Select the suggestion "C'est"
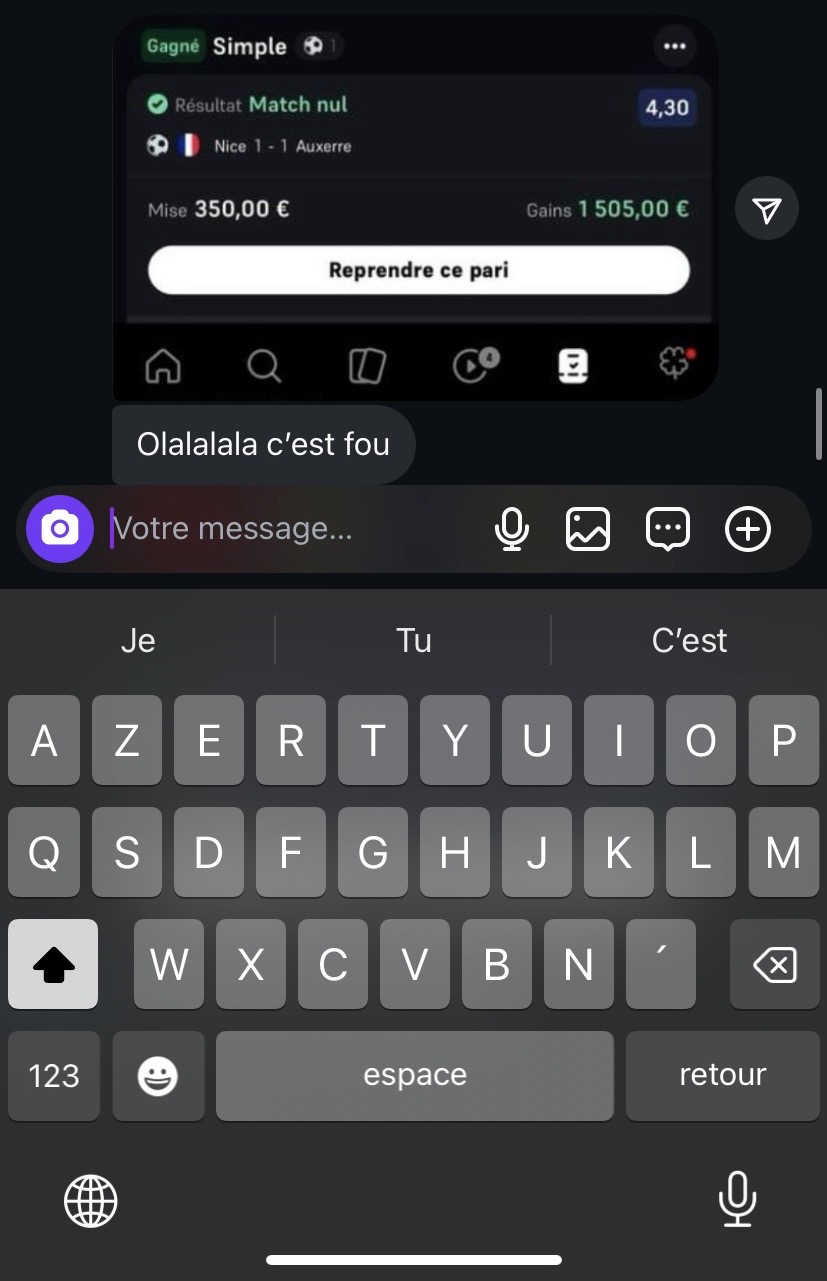827x1281 pixels. pos(689,640)
